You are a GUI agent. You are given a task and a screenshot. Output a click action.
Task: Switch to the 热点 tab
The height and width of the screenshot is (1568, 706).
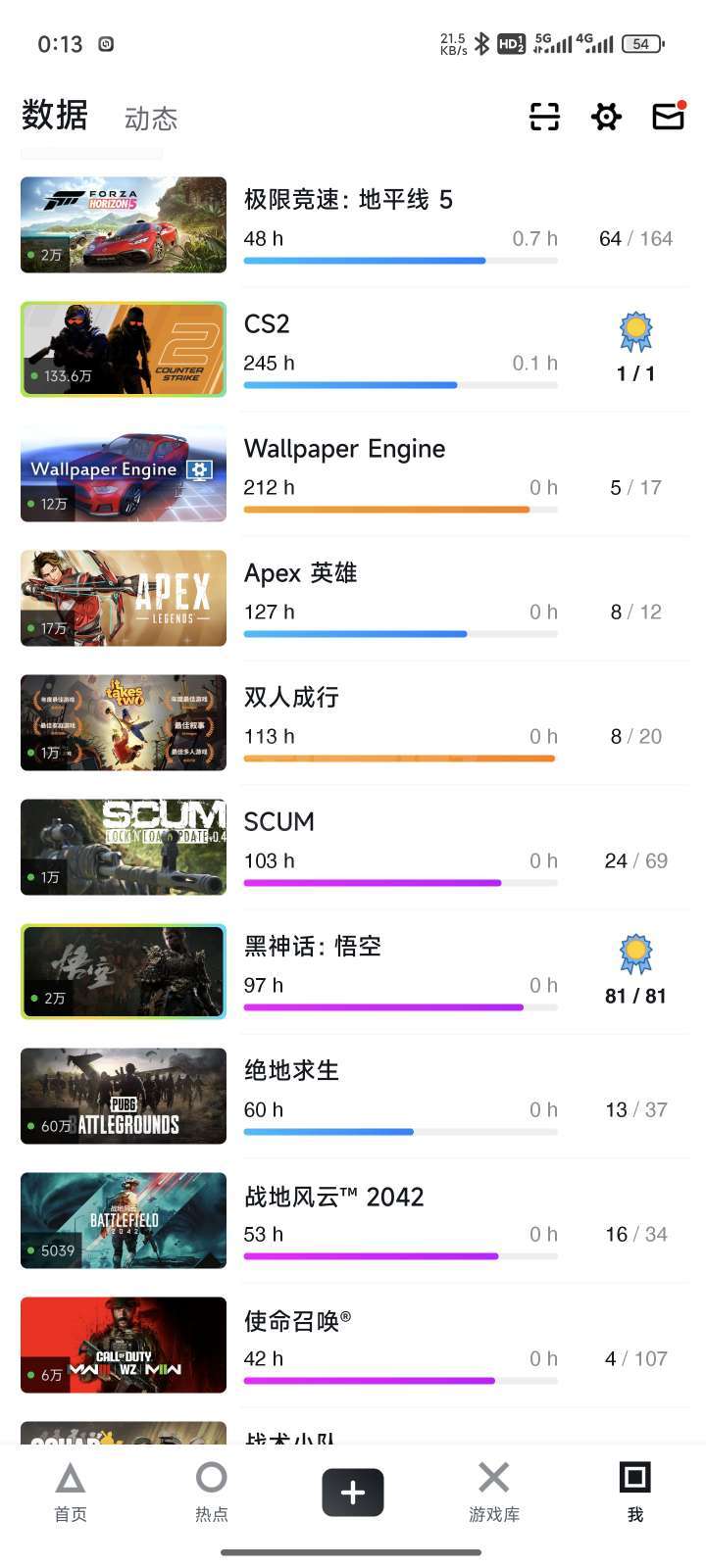[212, 1492]
